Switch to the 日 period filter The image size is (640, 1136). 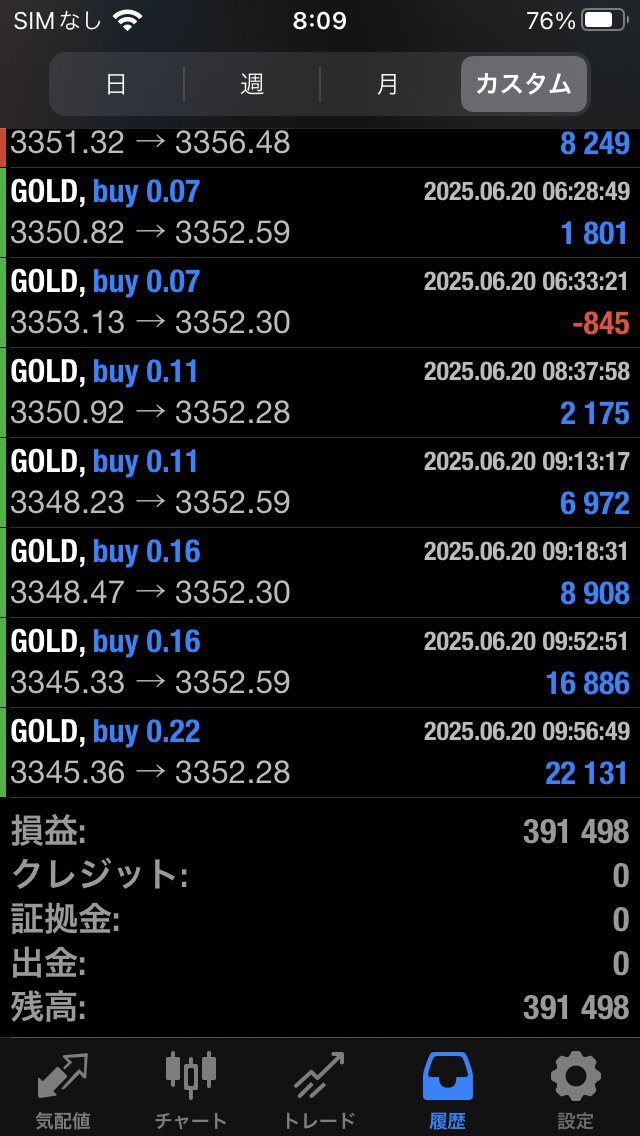[x=117, y=84]
